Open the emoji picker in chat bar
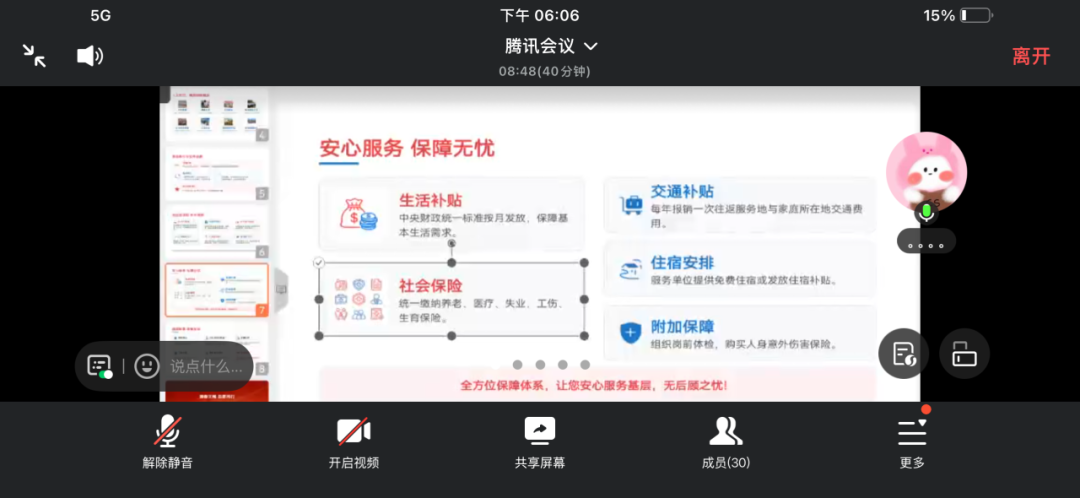Viewport: 1080px width, 498px height. click(x=147, y=366)
